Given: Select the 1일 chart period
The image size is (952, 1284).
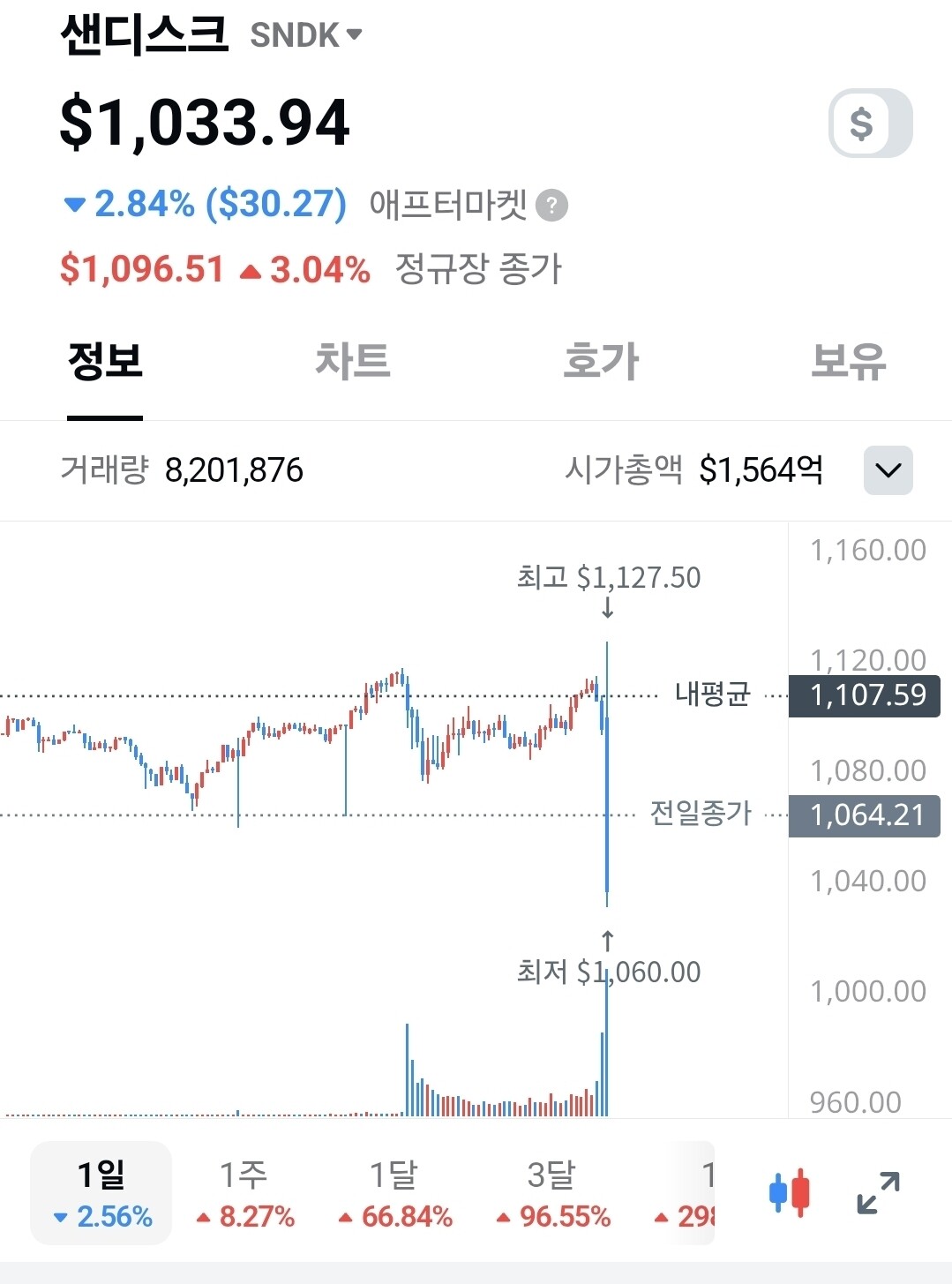Looking at the screenshot, I should (x=101, y=1193).
